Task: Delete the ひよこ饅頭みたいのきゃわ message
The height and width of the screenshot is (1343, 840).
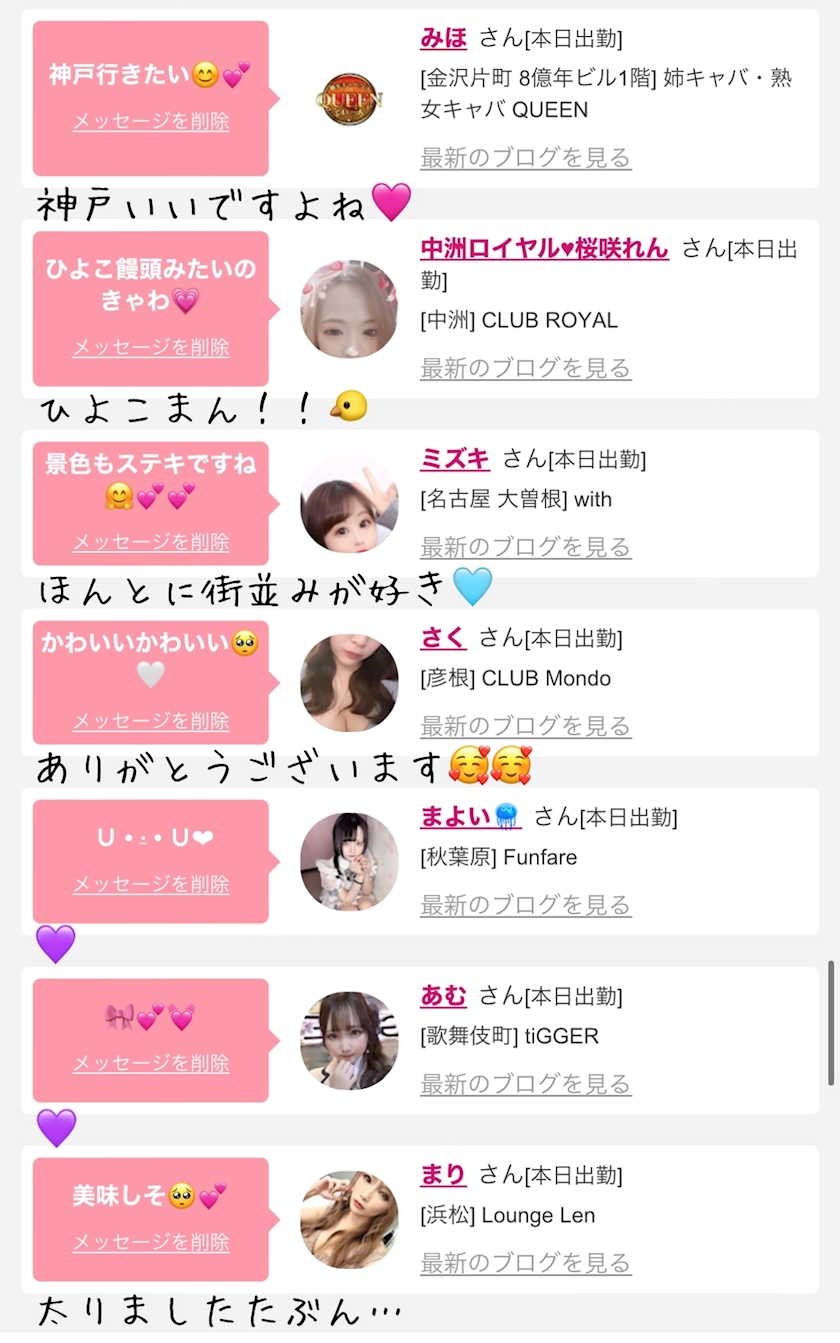Action: 151,348
